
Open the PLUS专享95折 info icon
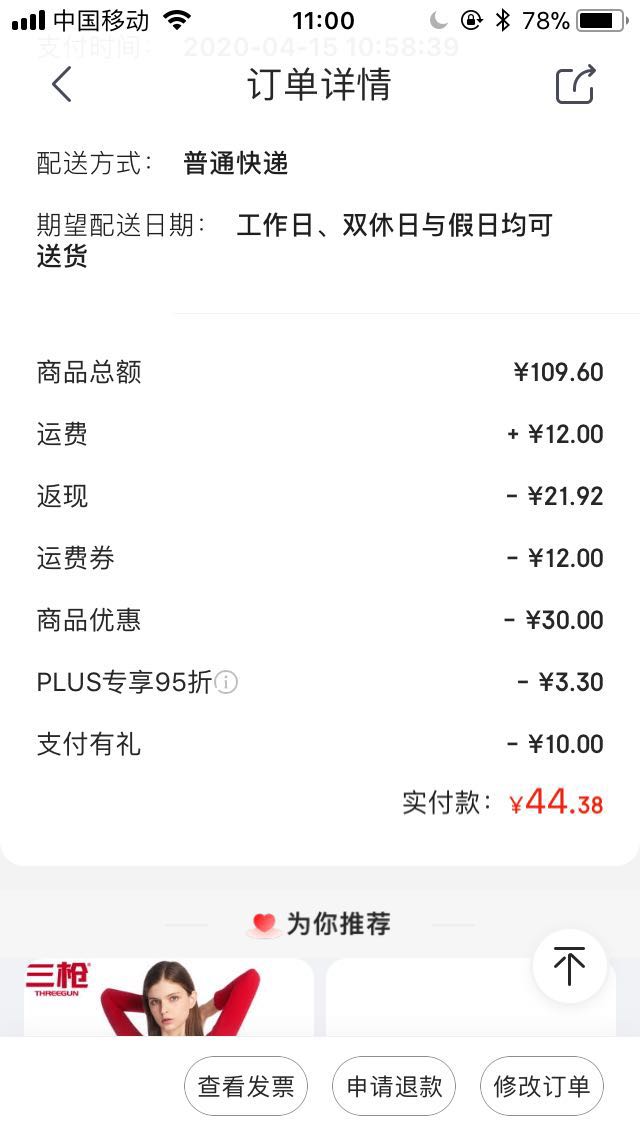(x=227, y=683)
